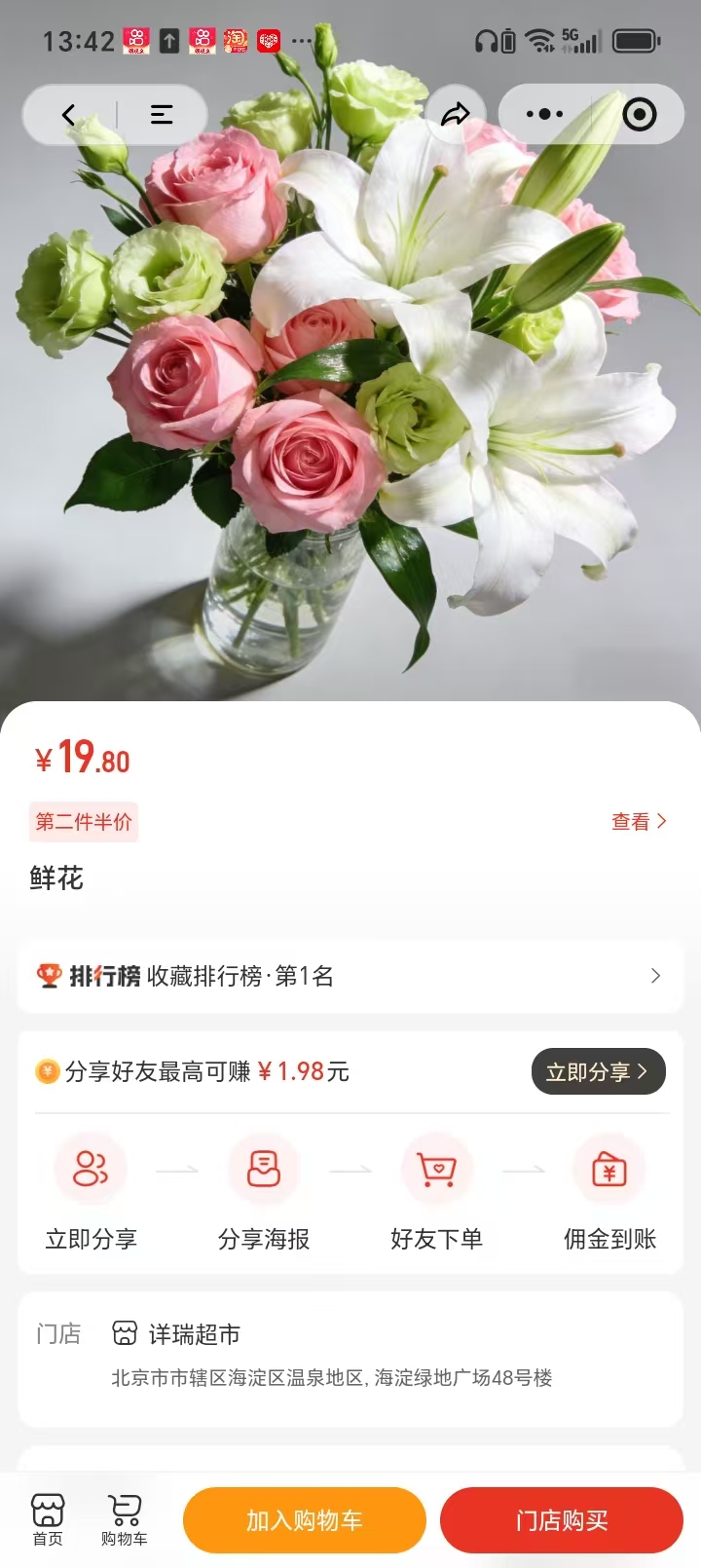Open the 购物车 tab at bottom
Image resolution: width=701 pixels, height=1568 pixels.
point(124,1519)
